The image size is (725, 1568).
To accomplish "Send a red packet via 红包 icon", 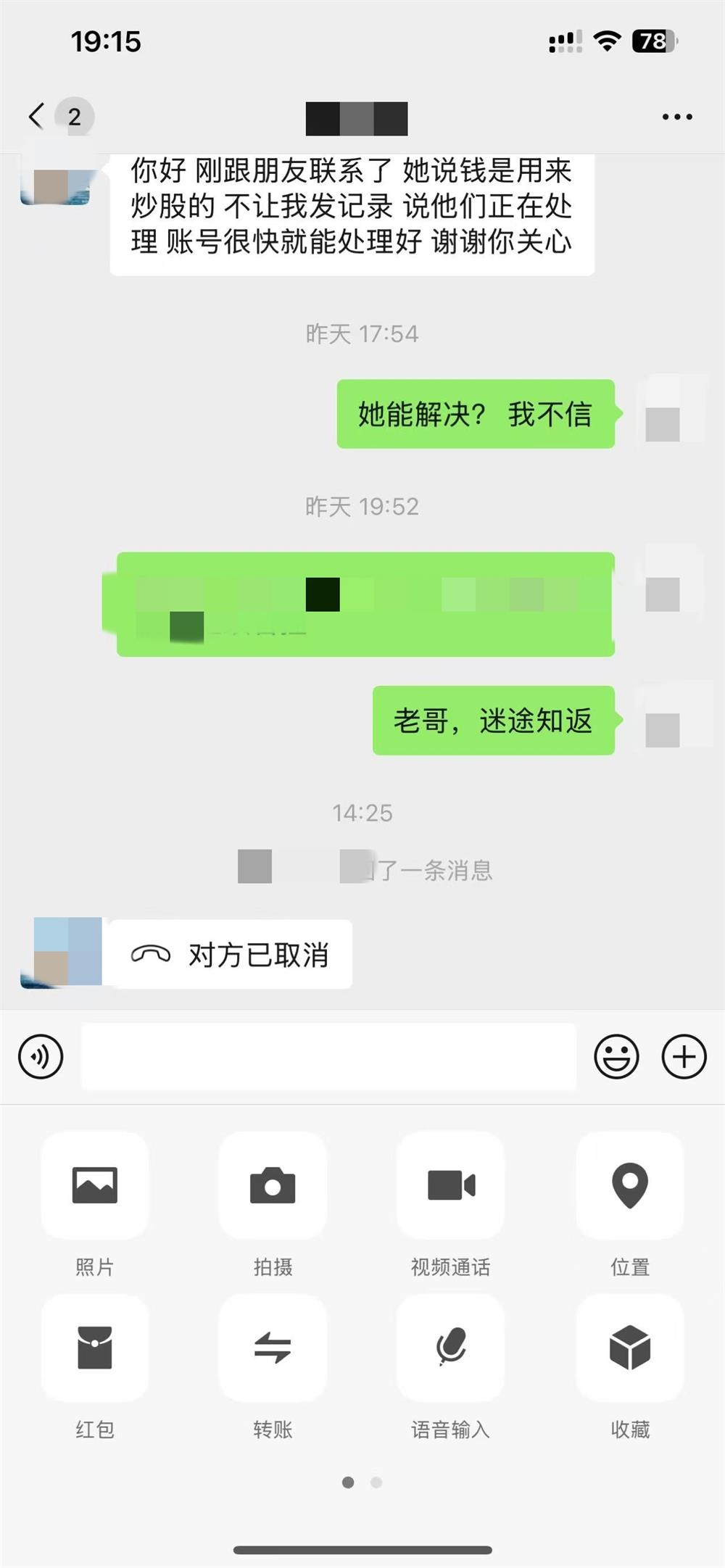I will point(95,1348).
